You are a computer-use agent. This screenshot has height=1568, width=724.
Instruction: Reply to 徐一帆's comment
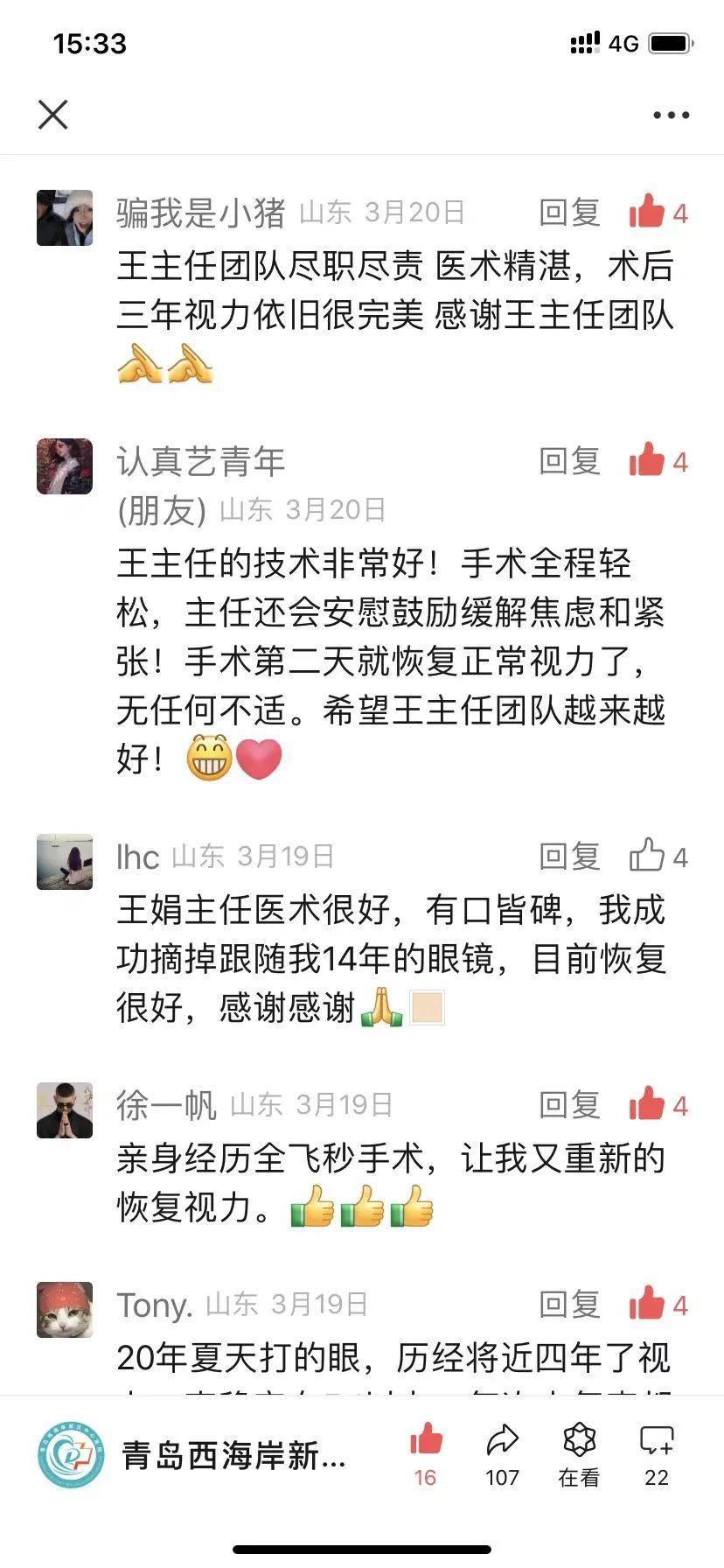coord(569,1105)
